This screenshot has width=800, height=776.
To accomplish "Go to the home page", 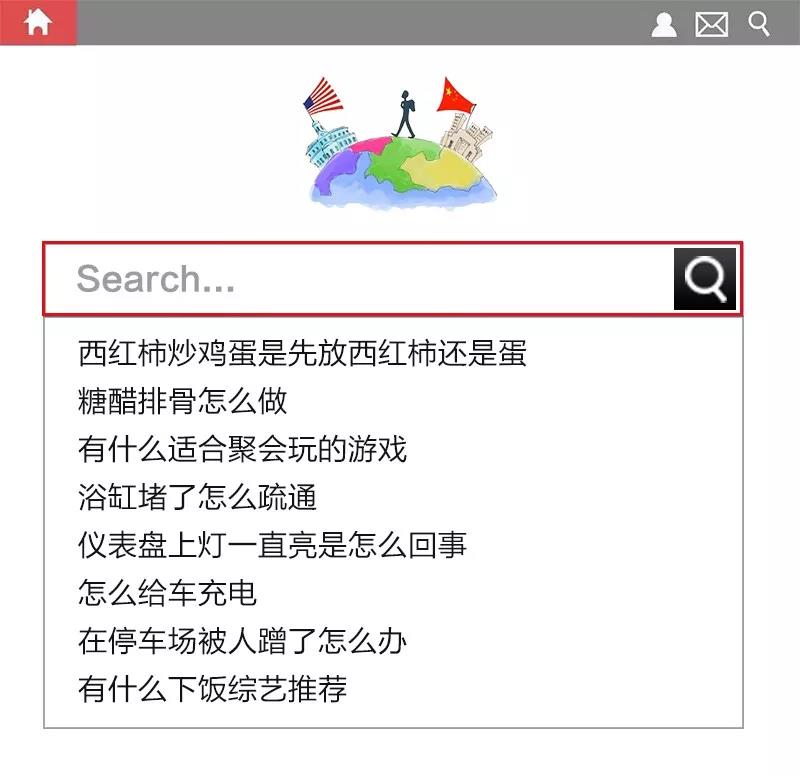I will pyautogui.click(x=38, y=22).
